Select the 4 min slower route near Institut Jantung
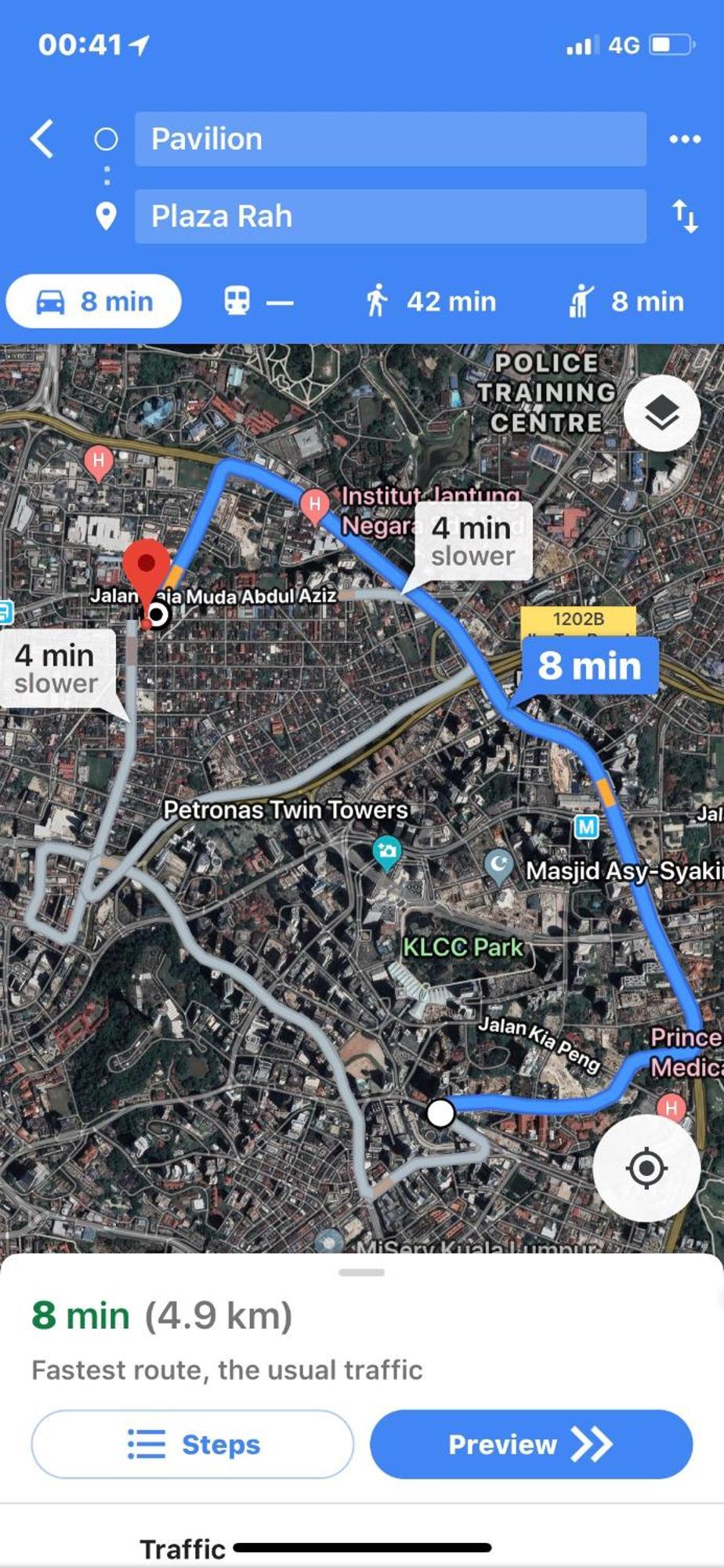 coord(472,542)
